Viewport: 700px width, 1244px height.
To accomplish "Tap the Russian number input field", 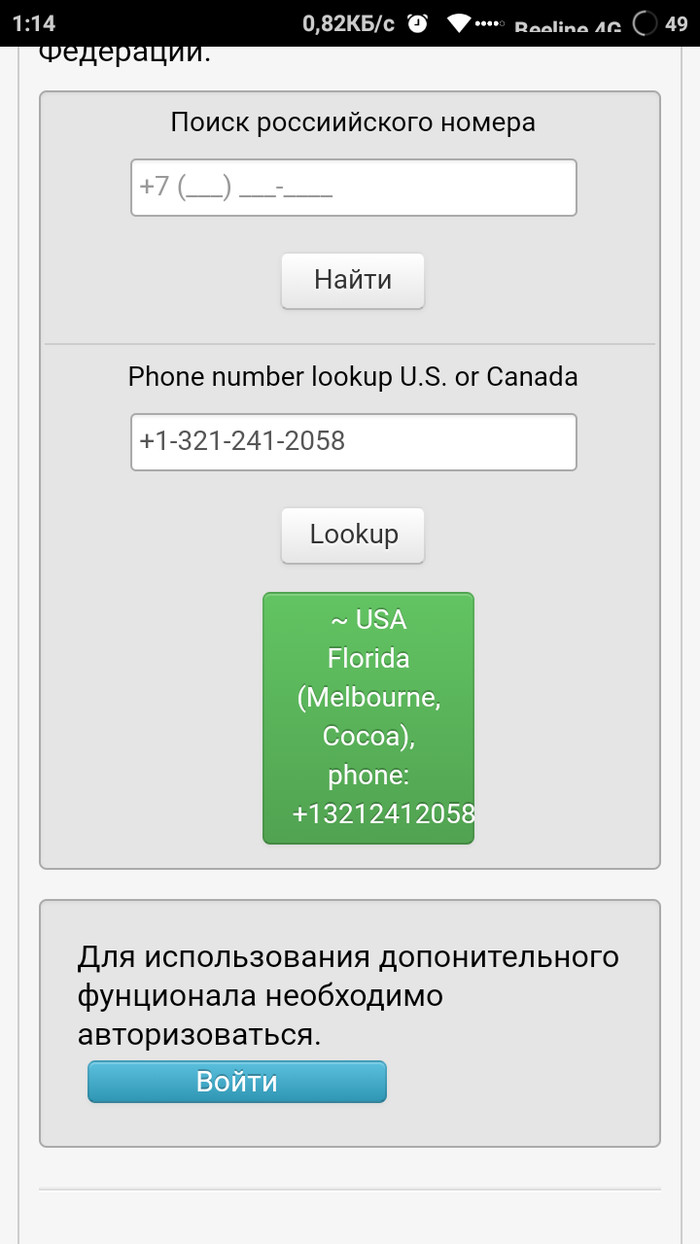I will tap(353, 187).
